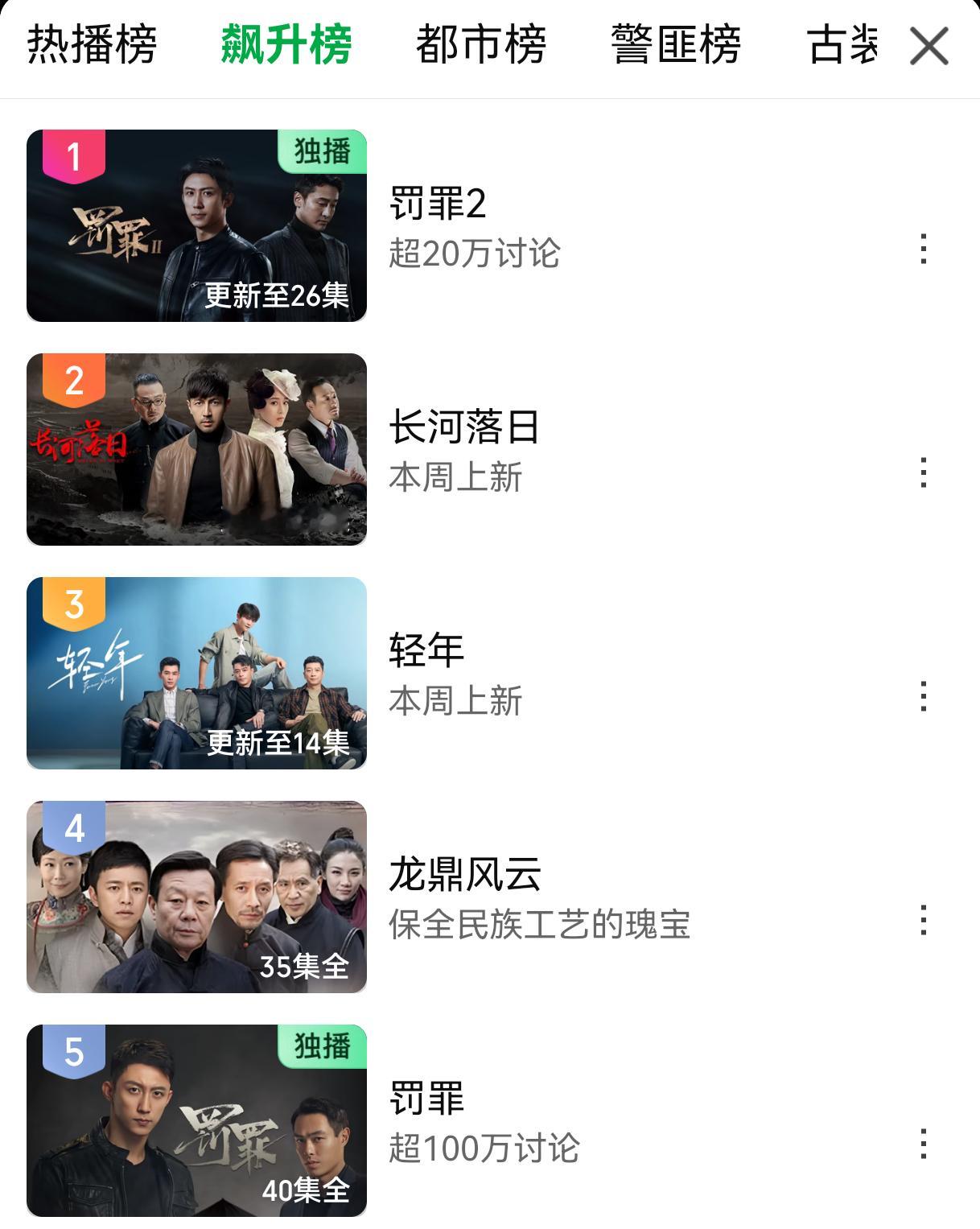Open the 40-episode 罚罪 poster thumbnail
The height and width of the screenshot is (1229, 980).
196,1120
